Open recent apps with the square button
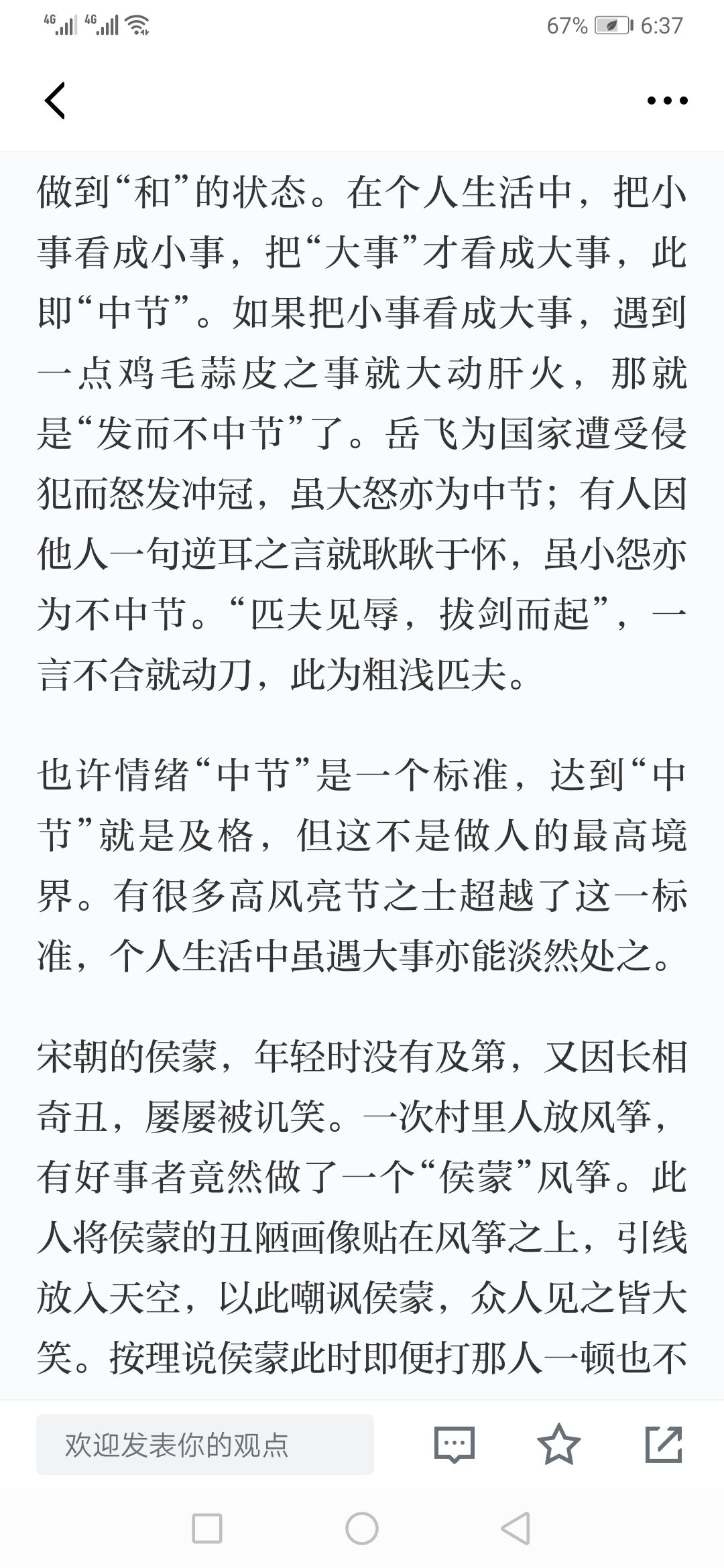The height and width of the screenshot is (1568, 724). (x=207, y=1530)
